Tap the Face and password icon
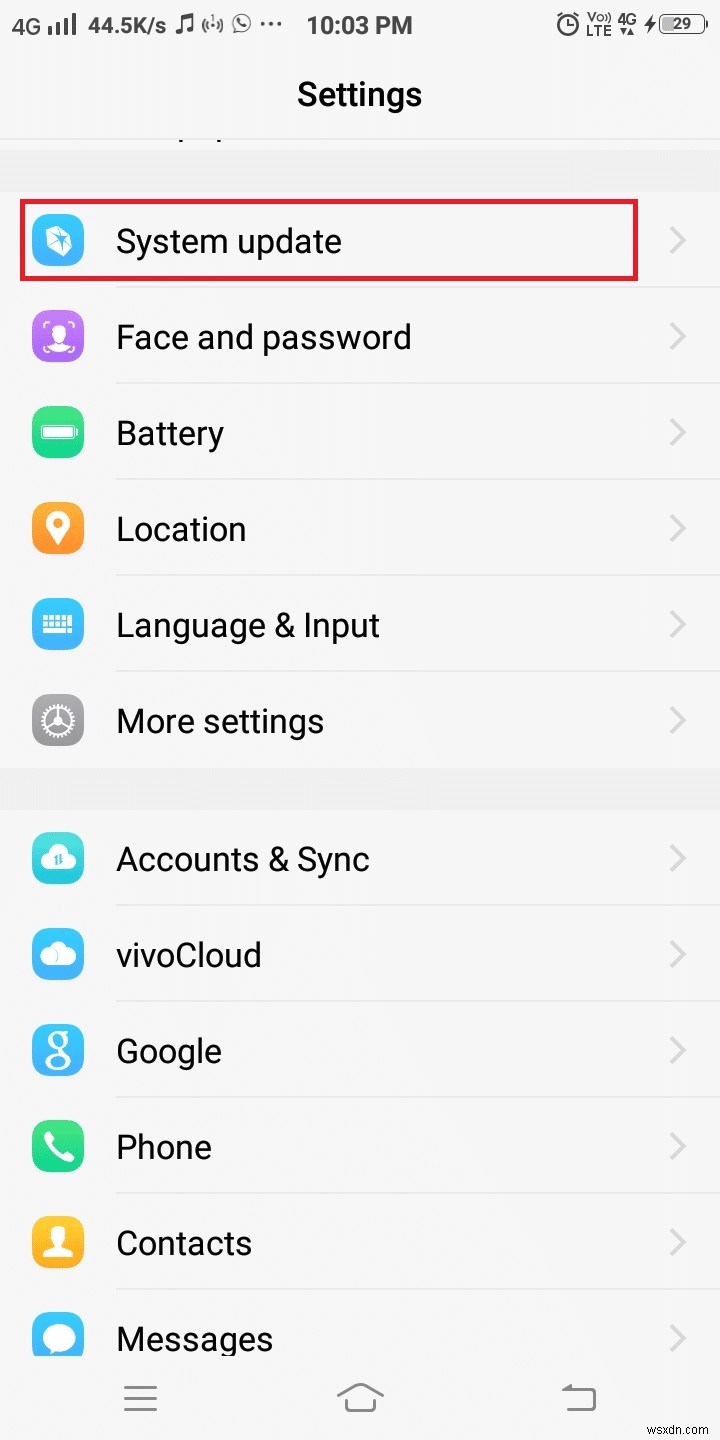This screenshot has height=1440, width=720. (57, 337)
